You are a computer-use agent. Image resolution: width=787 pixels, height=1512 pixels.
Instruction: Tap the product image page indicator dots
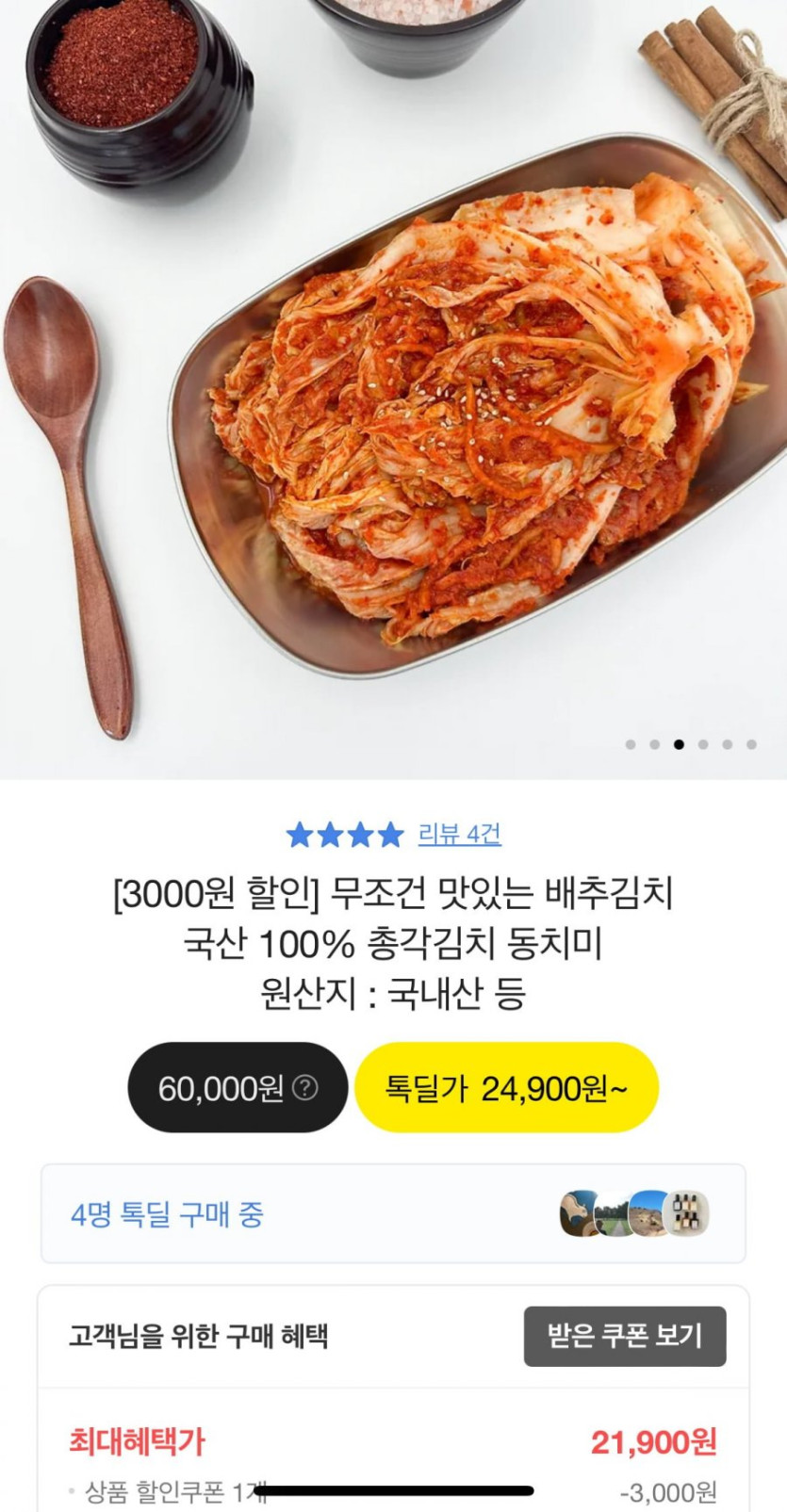(691, 744)
